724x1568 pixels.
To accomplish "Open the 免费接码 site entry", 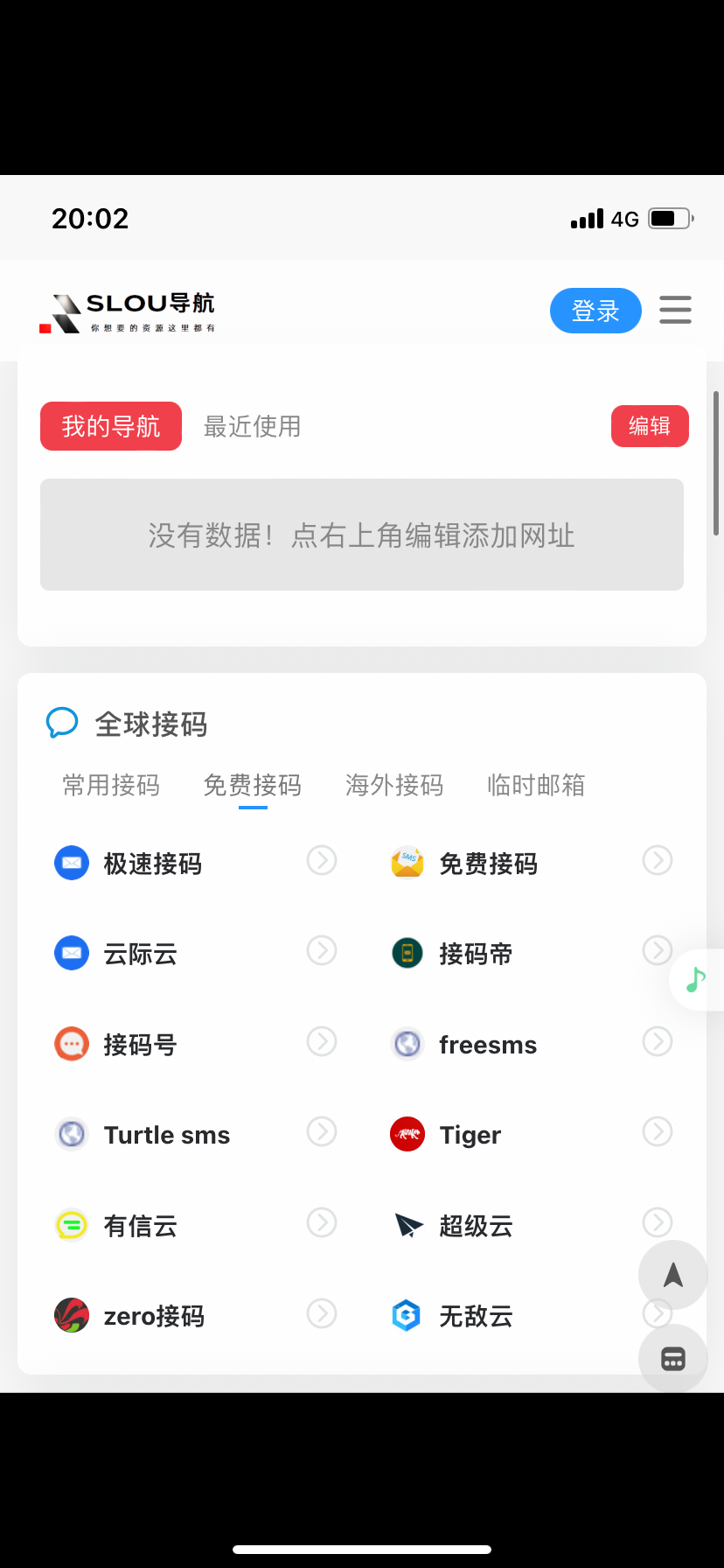I will coord(488,864).
